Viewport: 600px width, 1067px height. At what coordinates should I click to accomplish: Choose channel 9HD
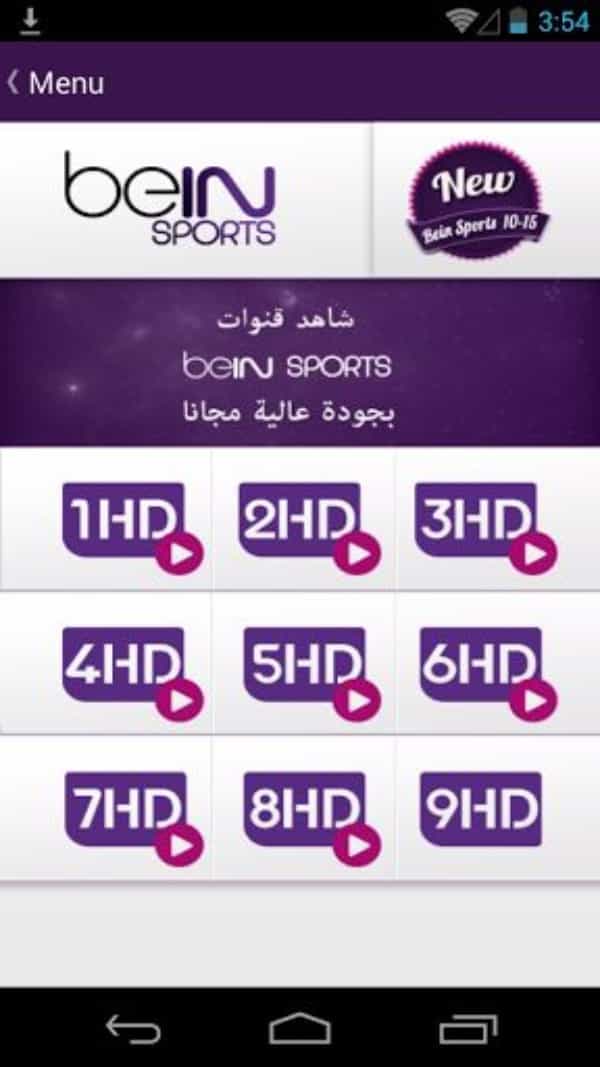(x=481, y=810)
